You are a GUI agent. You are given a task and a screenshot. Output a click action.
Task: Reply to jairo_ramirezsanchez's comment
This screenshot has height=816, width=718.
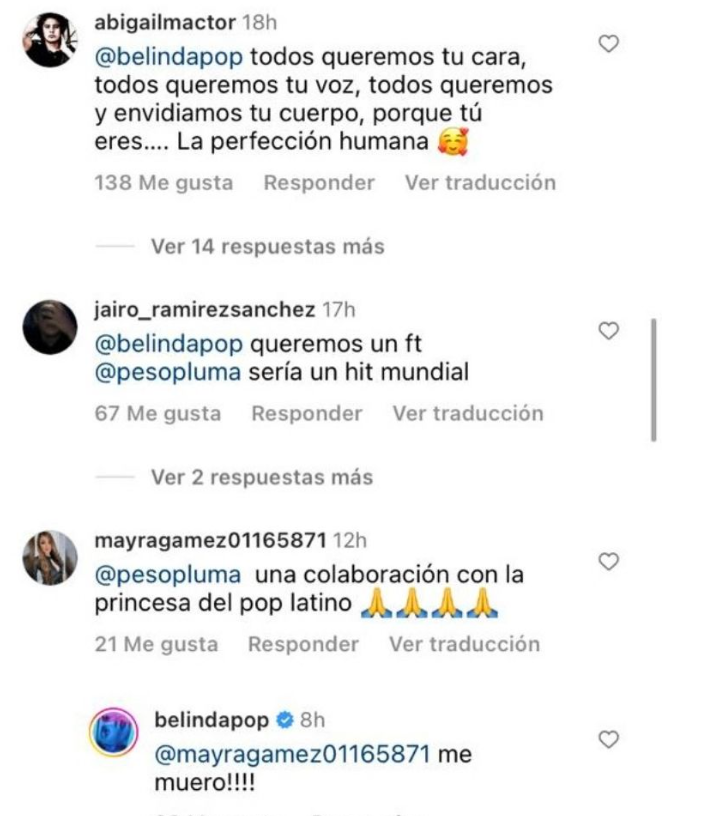pyautogui.click(x=306, y=413)
